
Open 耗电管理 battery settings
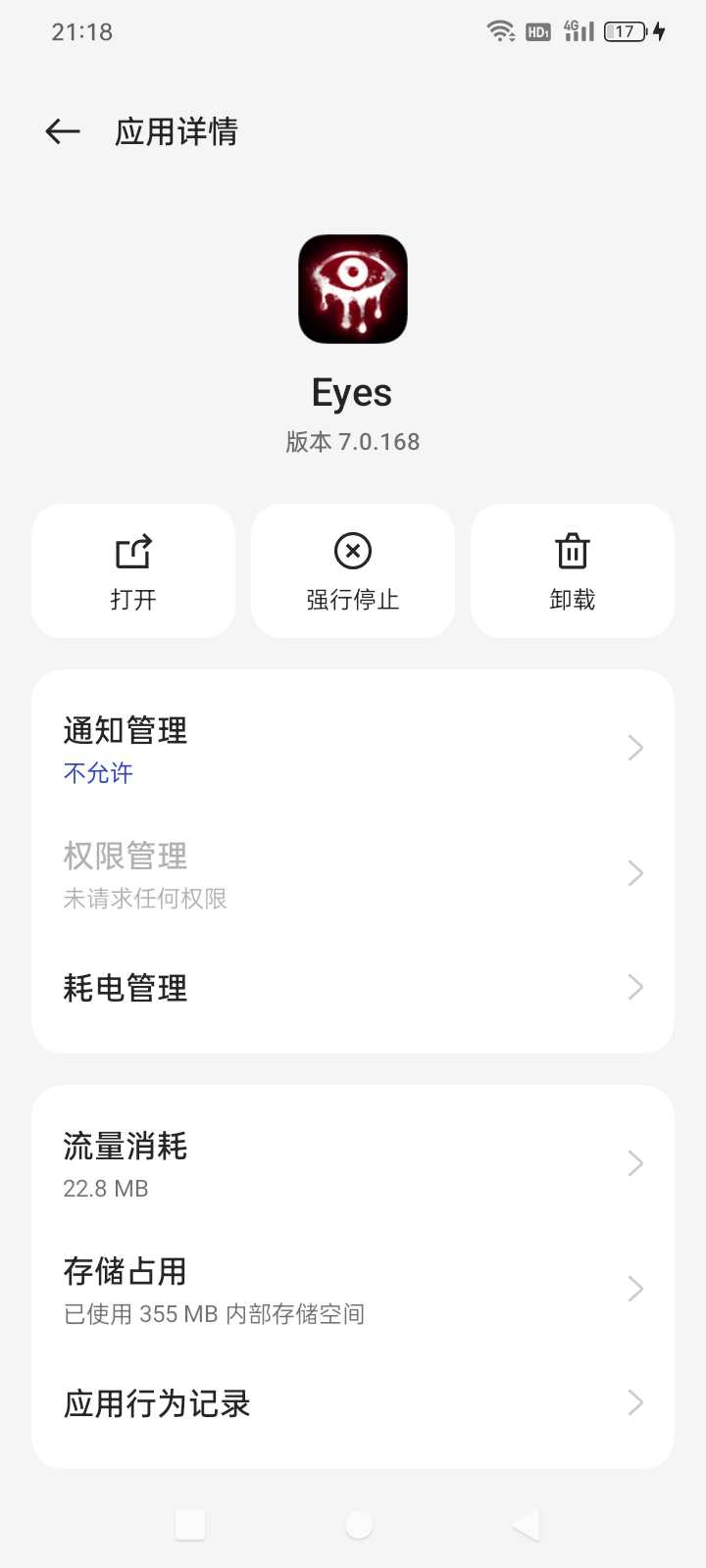pos(353,988)
